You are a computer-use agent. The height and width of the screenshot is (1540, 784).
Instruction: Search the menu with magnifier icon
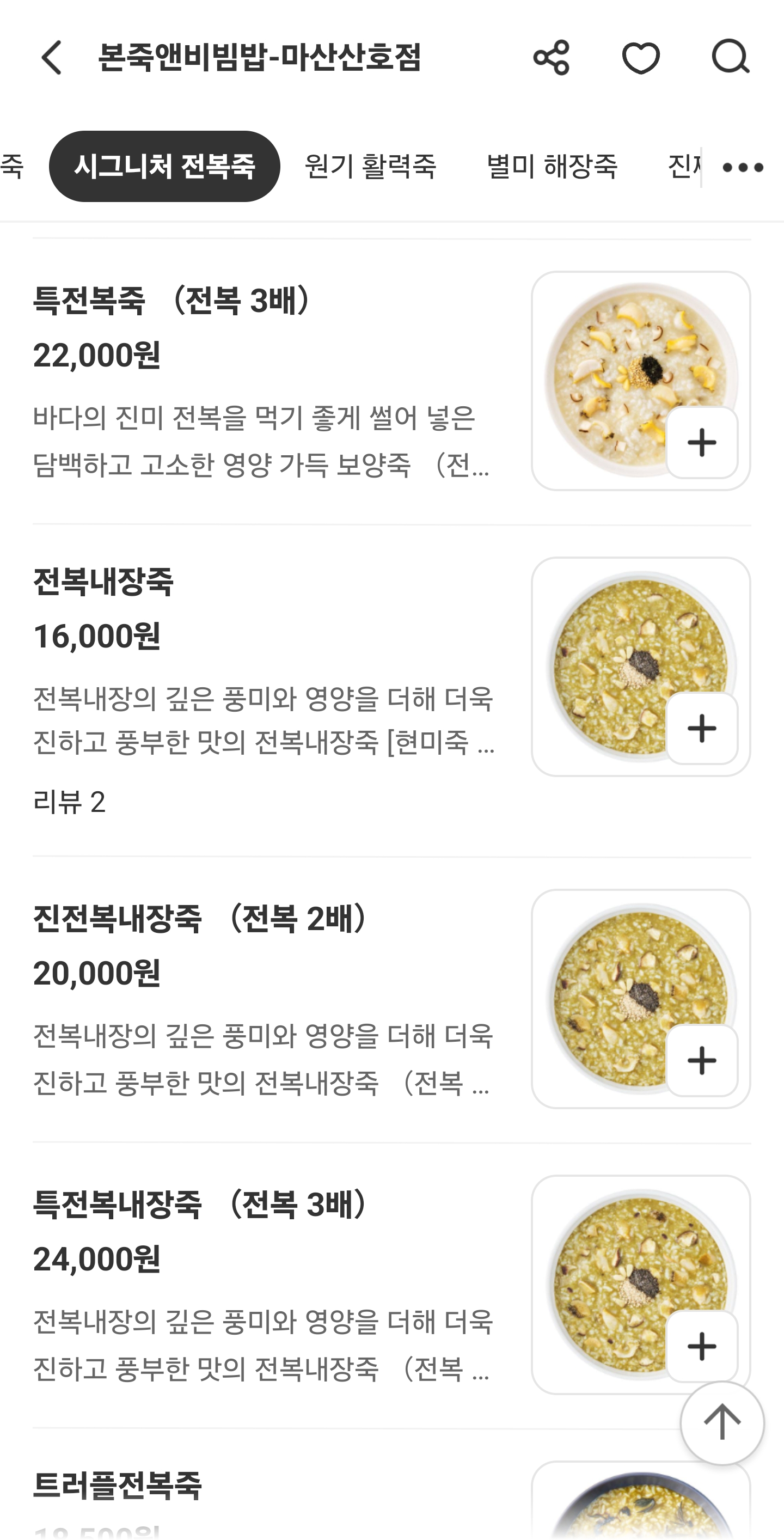730,58
